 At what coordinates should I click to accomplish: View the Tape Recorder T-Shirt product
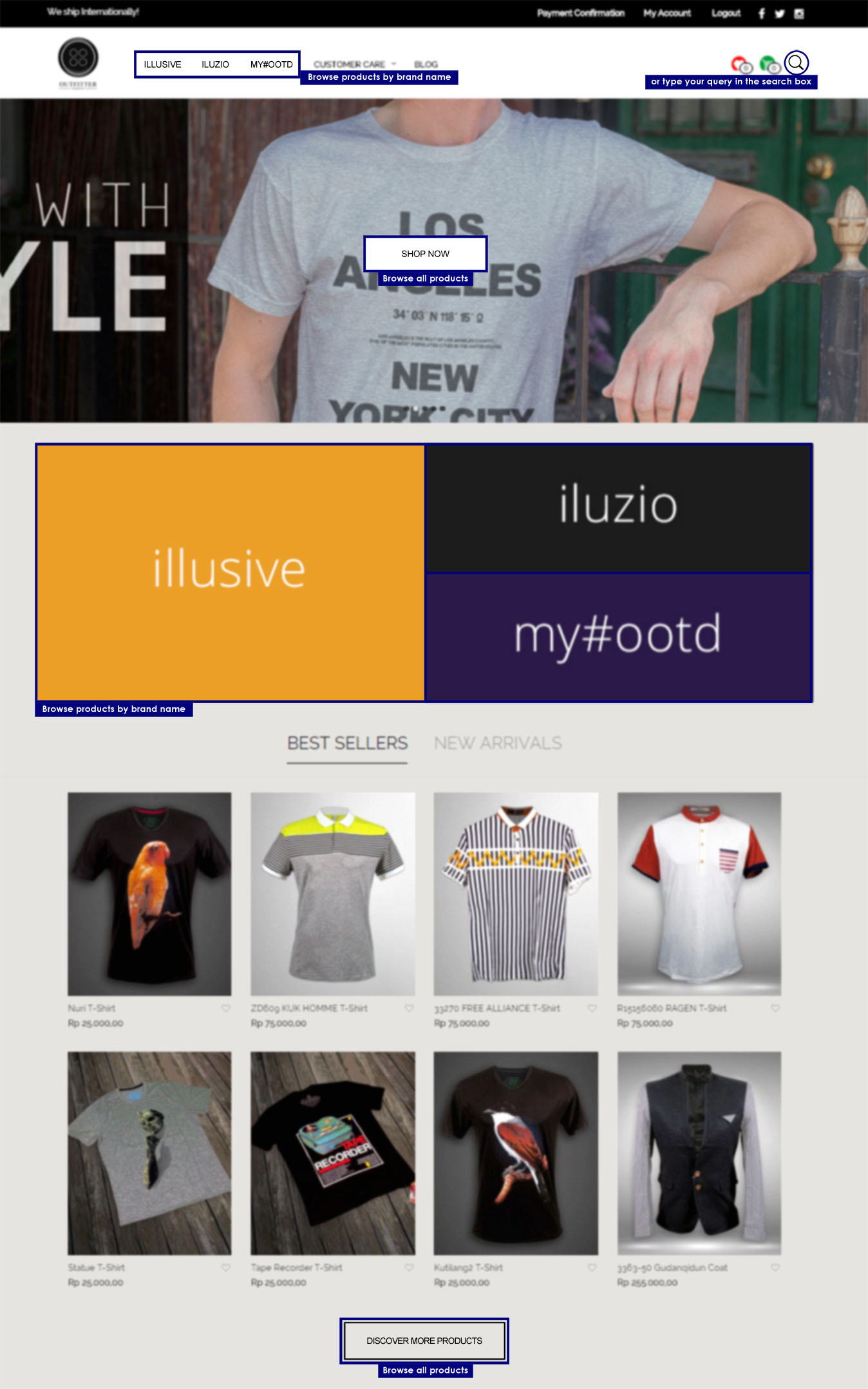332,1153
